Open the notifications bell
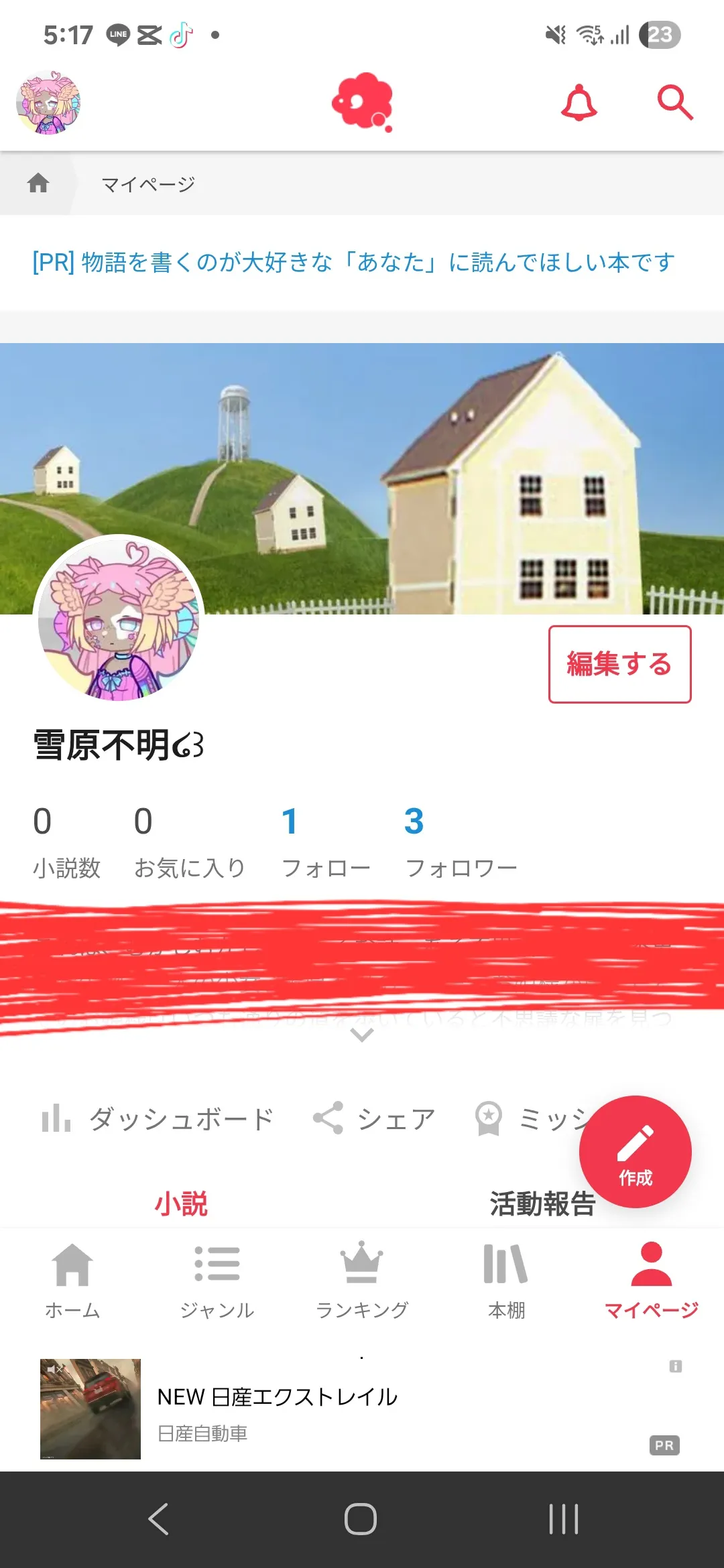 click(x=579, y=103)
